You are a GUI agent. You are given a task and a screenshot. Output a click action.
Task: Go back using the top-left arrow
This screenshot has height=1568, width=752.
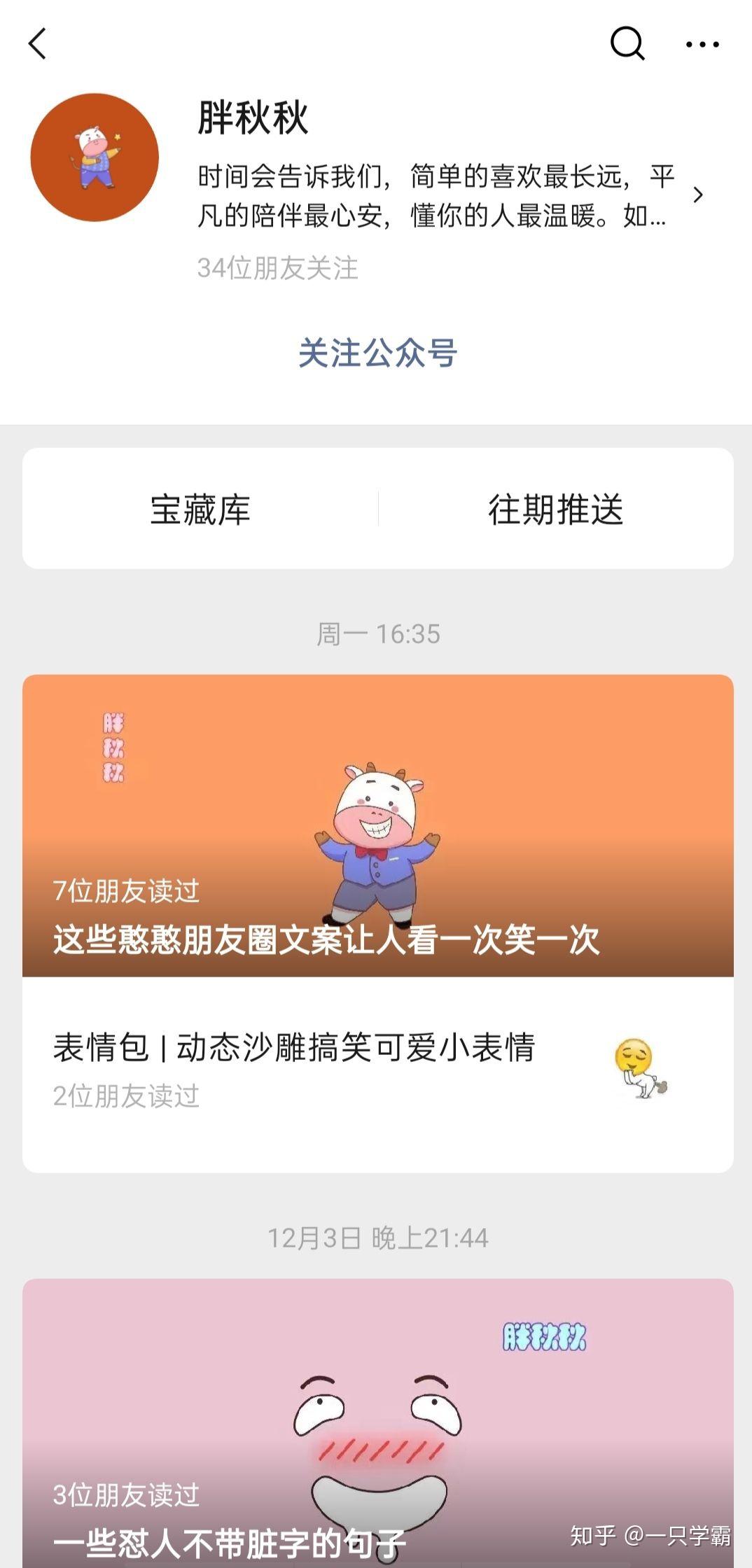tap(38, 44)
